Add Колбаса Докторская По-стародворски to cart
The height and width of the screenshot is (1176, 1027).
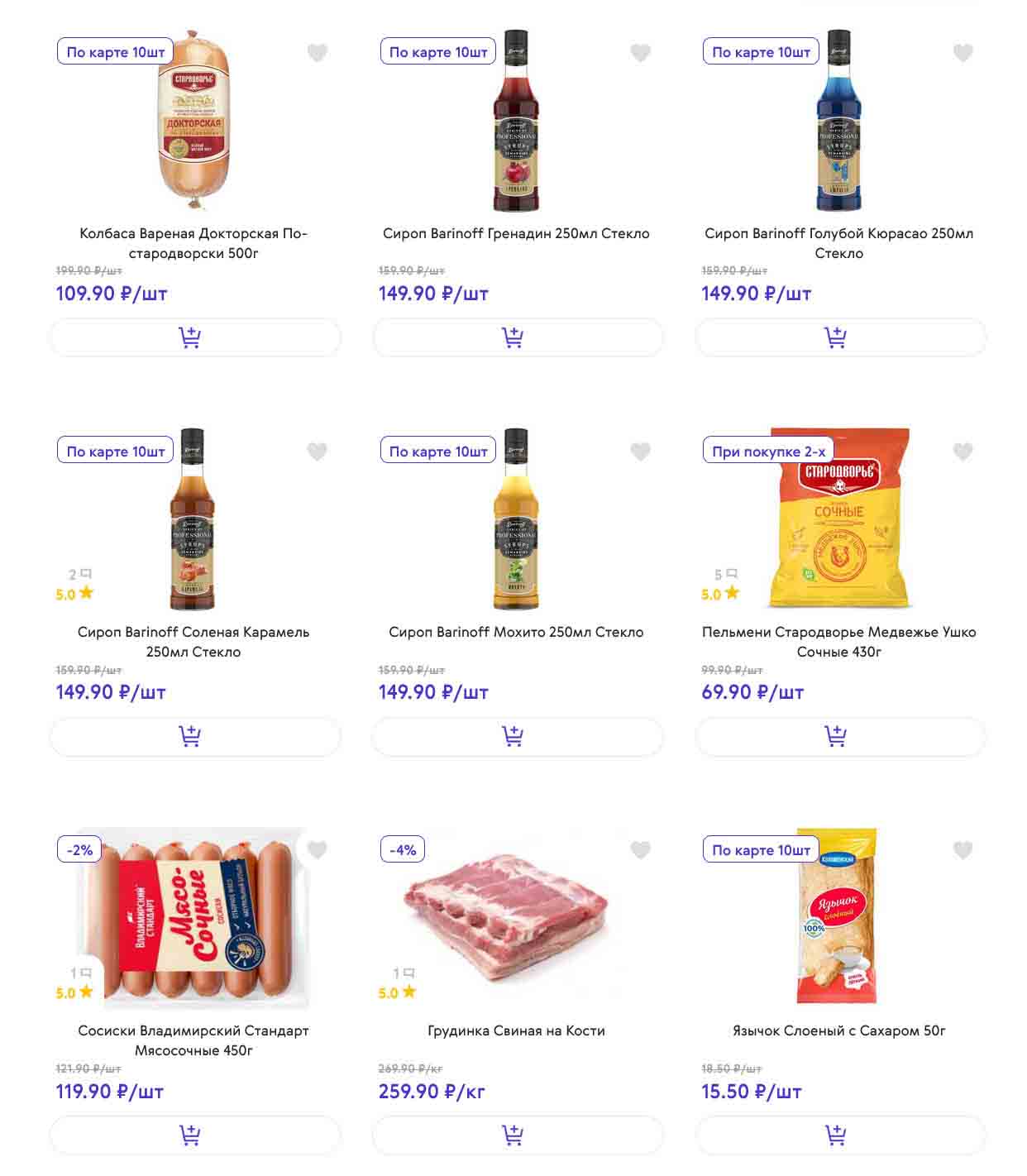195,337
